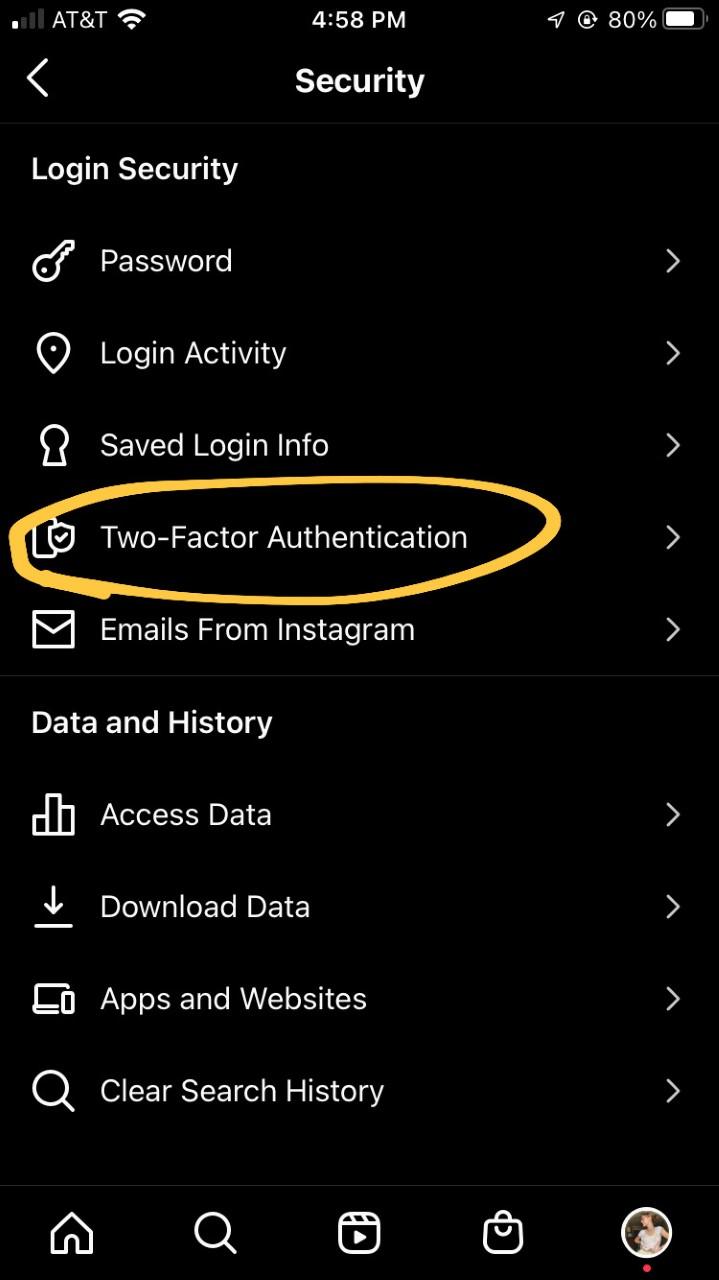Screen dimensions: 719x1280
Task: Select Clear Search History
Action: point(241,1091)
